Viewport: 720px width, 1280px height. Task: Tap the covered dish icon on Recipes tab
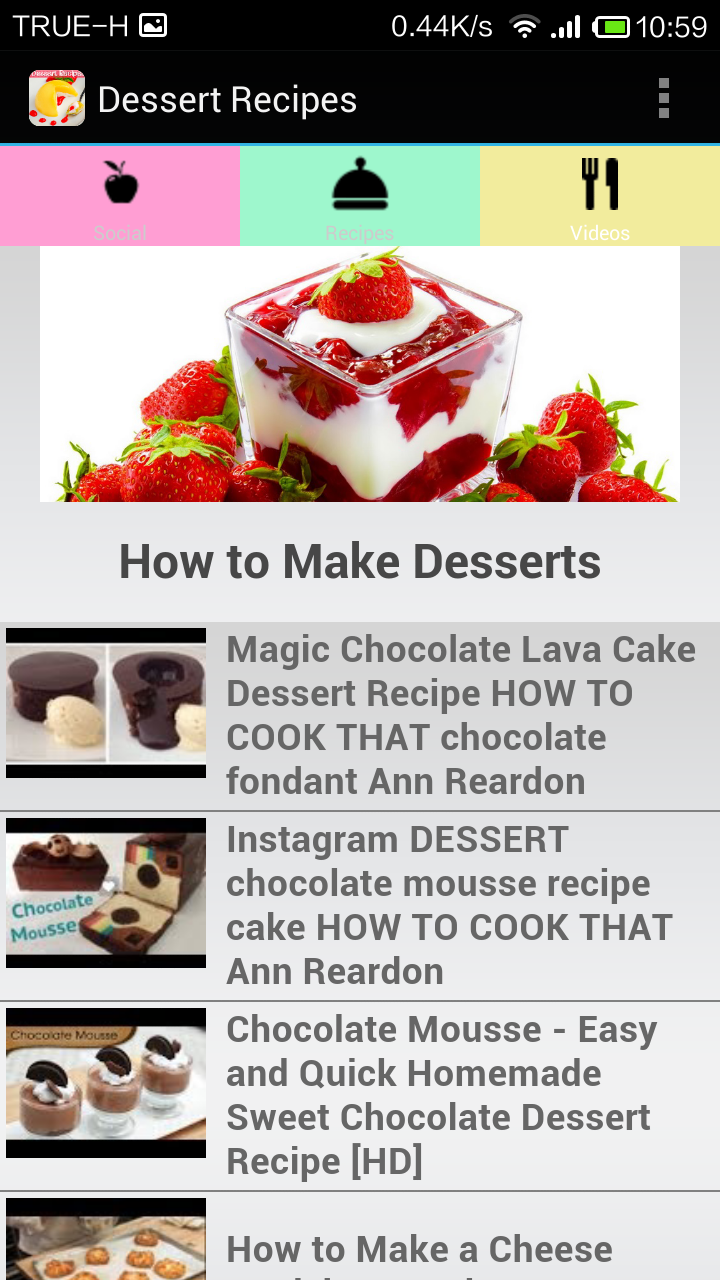360,183
